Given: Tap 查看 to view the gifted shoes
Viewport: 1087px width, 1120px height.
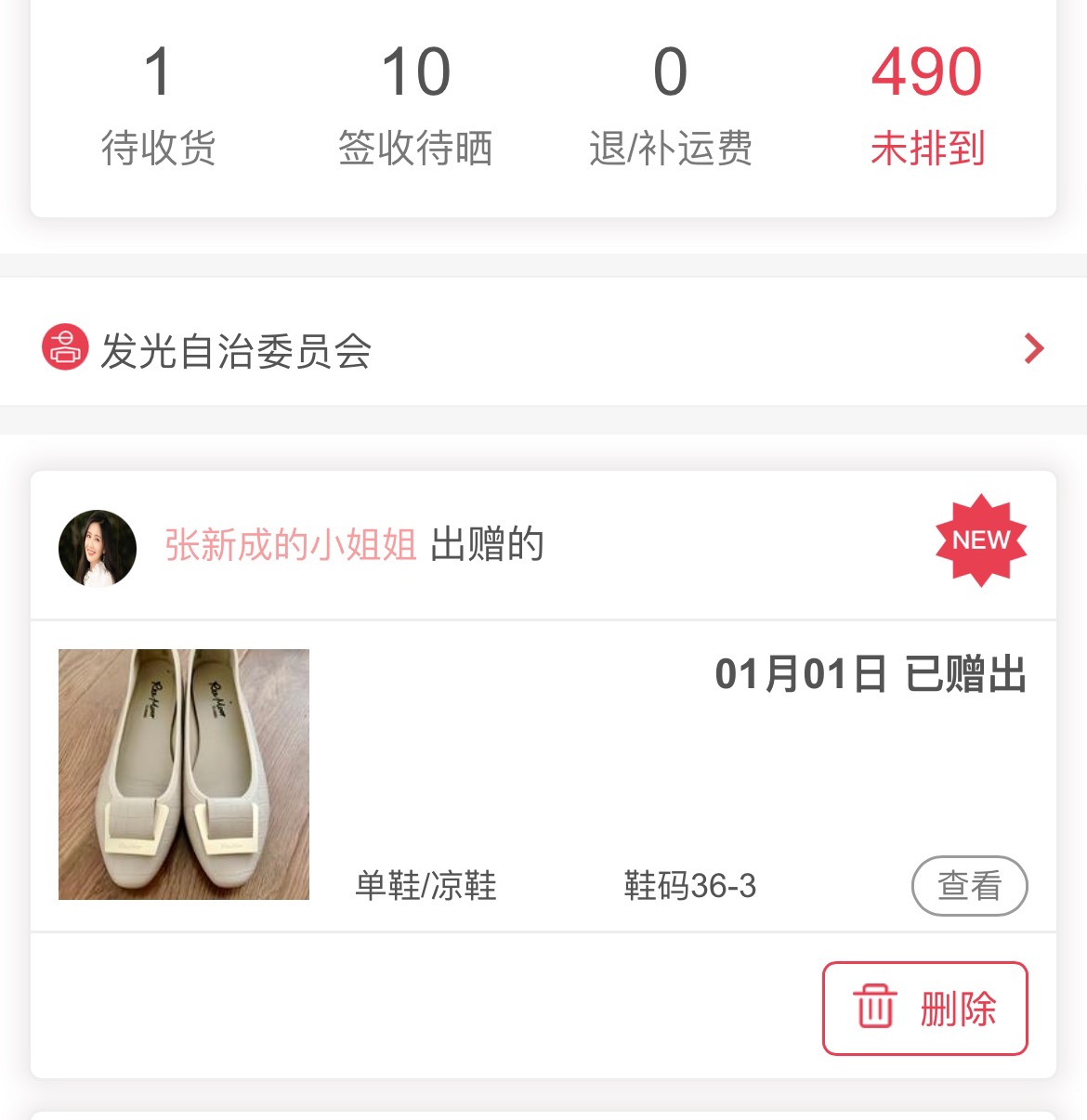Looking at the screenshot, I should (969, 886).
